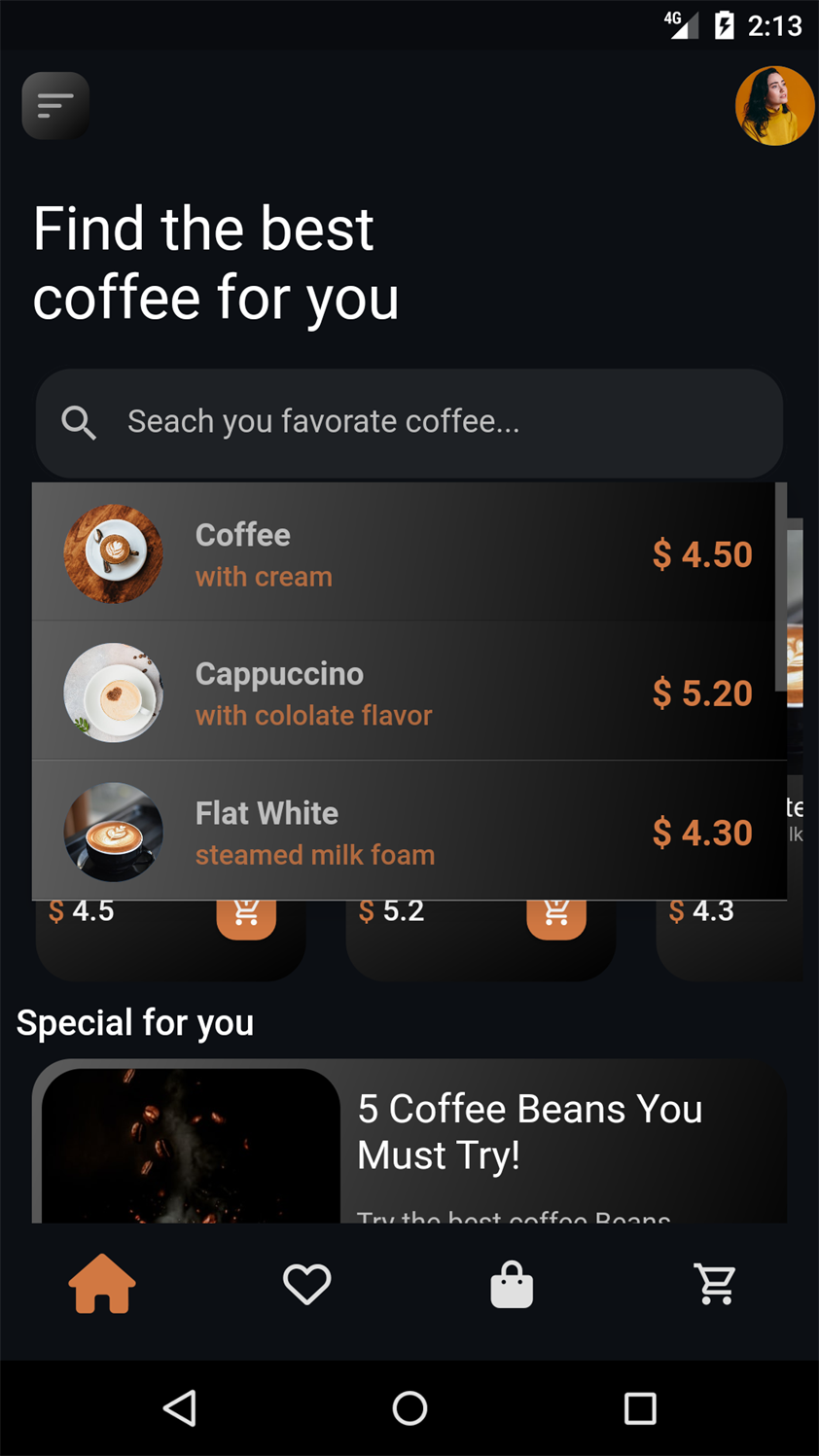Screen dimensions: 819x1456
Task: Open the filter menu icon top left
Action: point(54,105)
